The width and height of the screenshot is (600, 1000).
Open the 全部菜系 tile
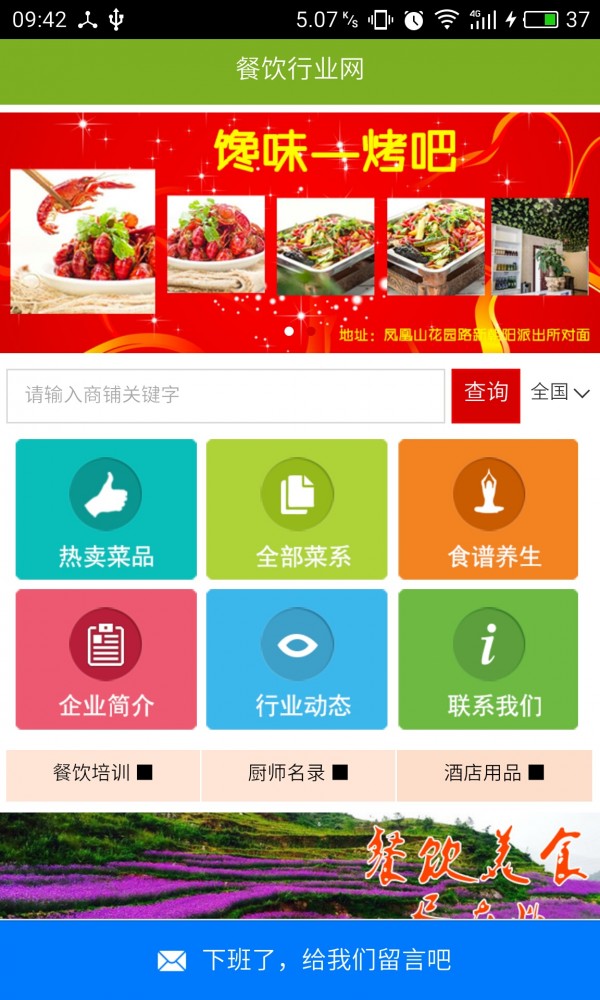point(297,509)
